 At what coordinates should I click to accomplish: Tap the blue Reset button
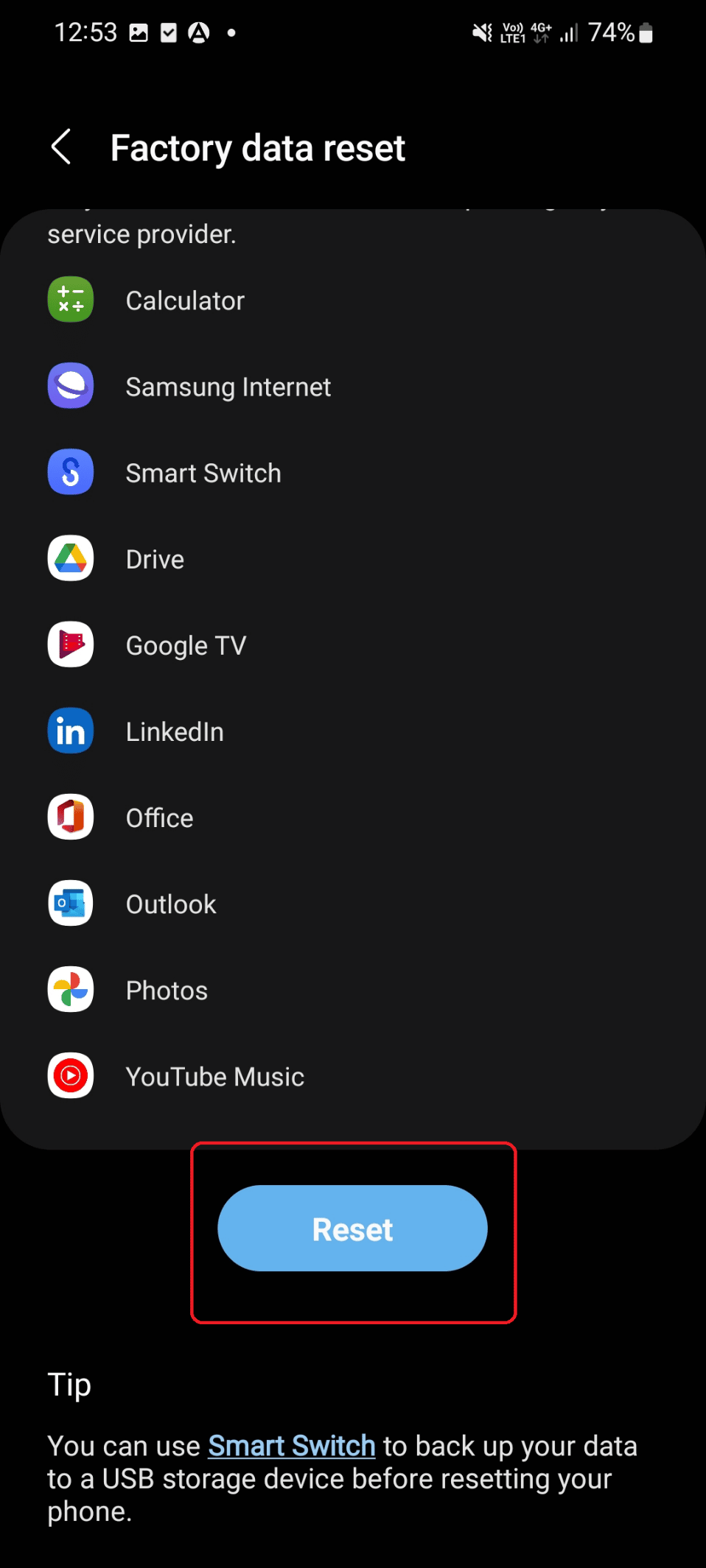(x=352, y=1228)
